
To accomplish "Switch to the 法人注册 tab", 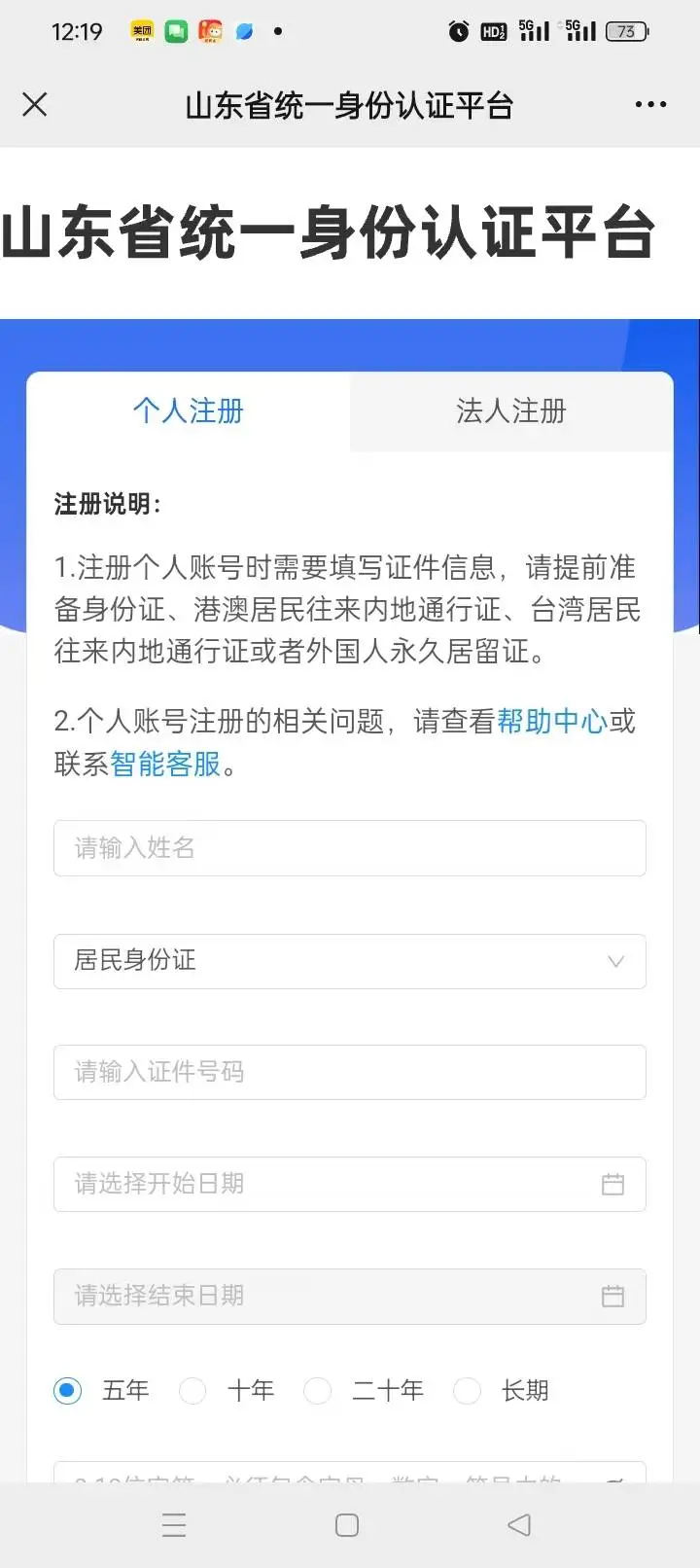I will (x=511, y=411).
